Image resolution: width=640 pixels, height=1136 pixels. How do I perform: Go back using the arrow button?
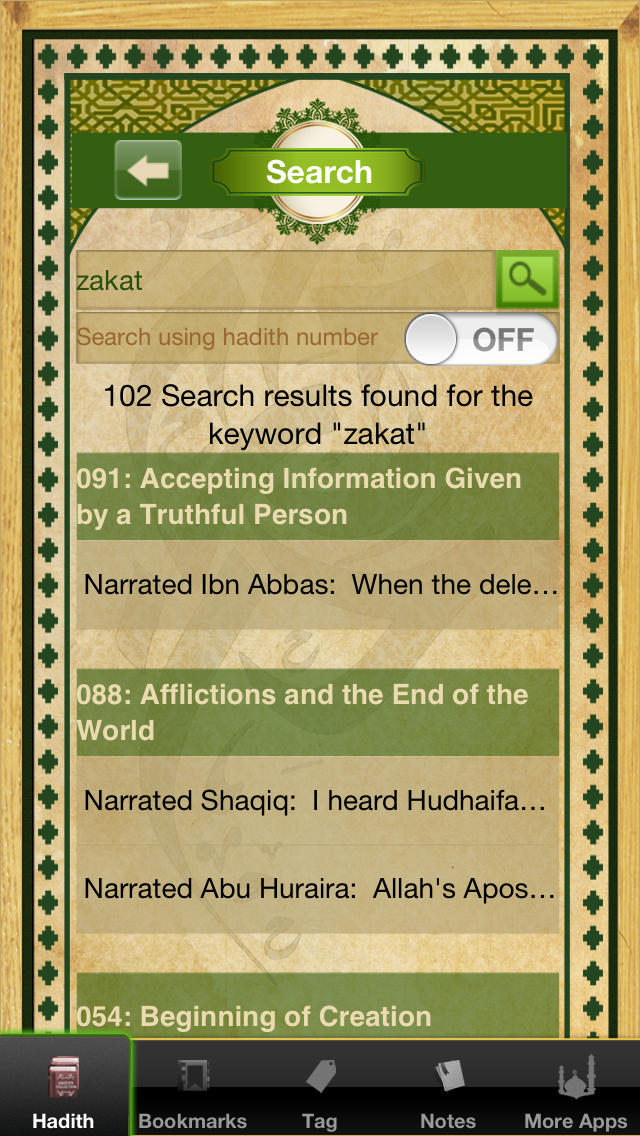tap(148, 170)
